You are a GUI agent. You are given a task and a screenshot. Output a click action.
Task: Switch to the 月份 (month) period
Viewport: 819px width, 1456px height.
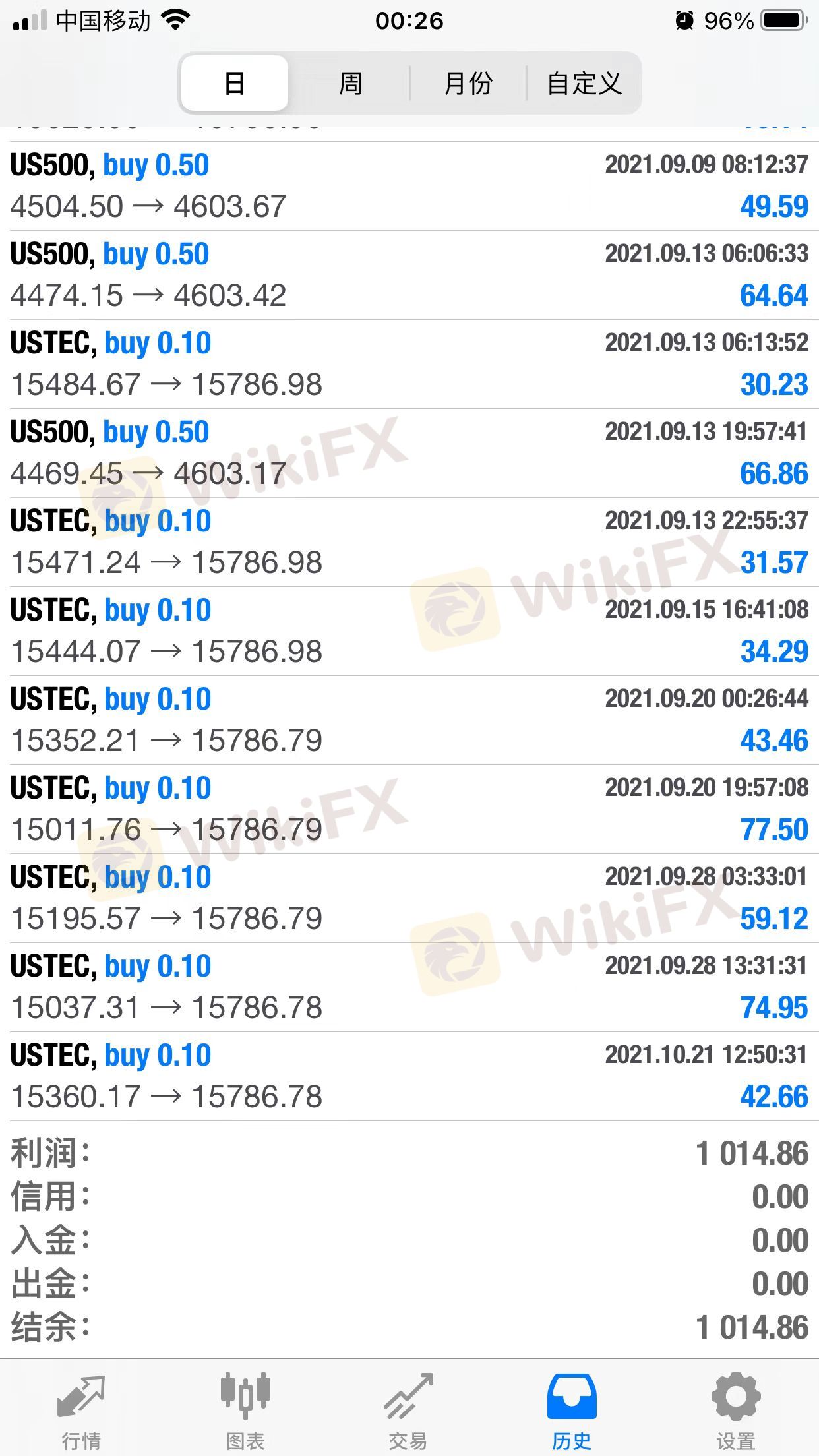tap(468, 84)
